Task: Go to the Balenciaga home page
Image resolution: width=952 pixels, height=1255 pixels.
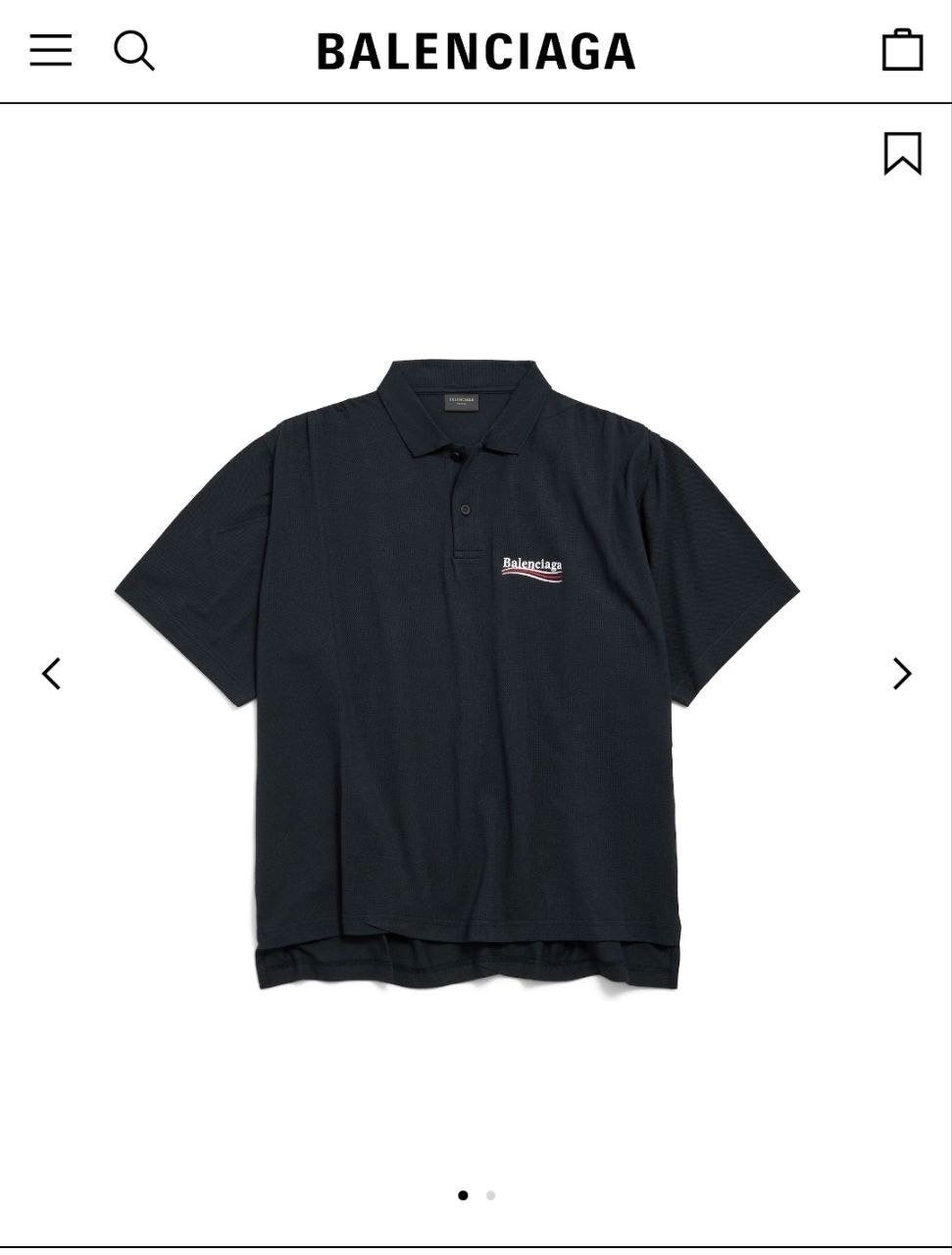Action: click(476, 52)
